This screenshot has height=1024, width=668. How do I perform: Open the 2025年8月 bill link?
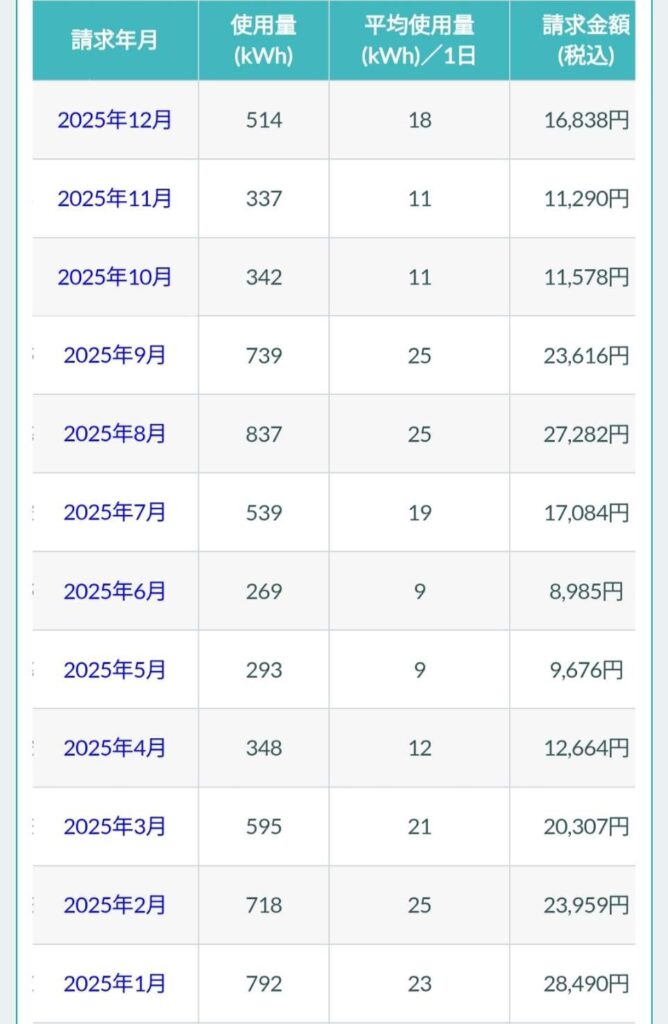[114, 434]
